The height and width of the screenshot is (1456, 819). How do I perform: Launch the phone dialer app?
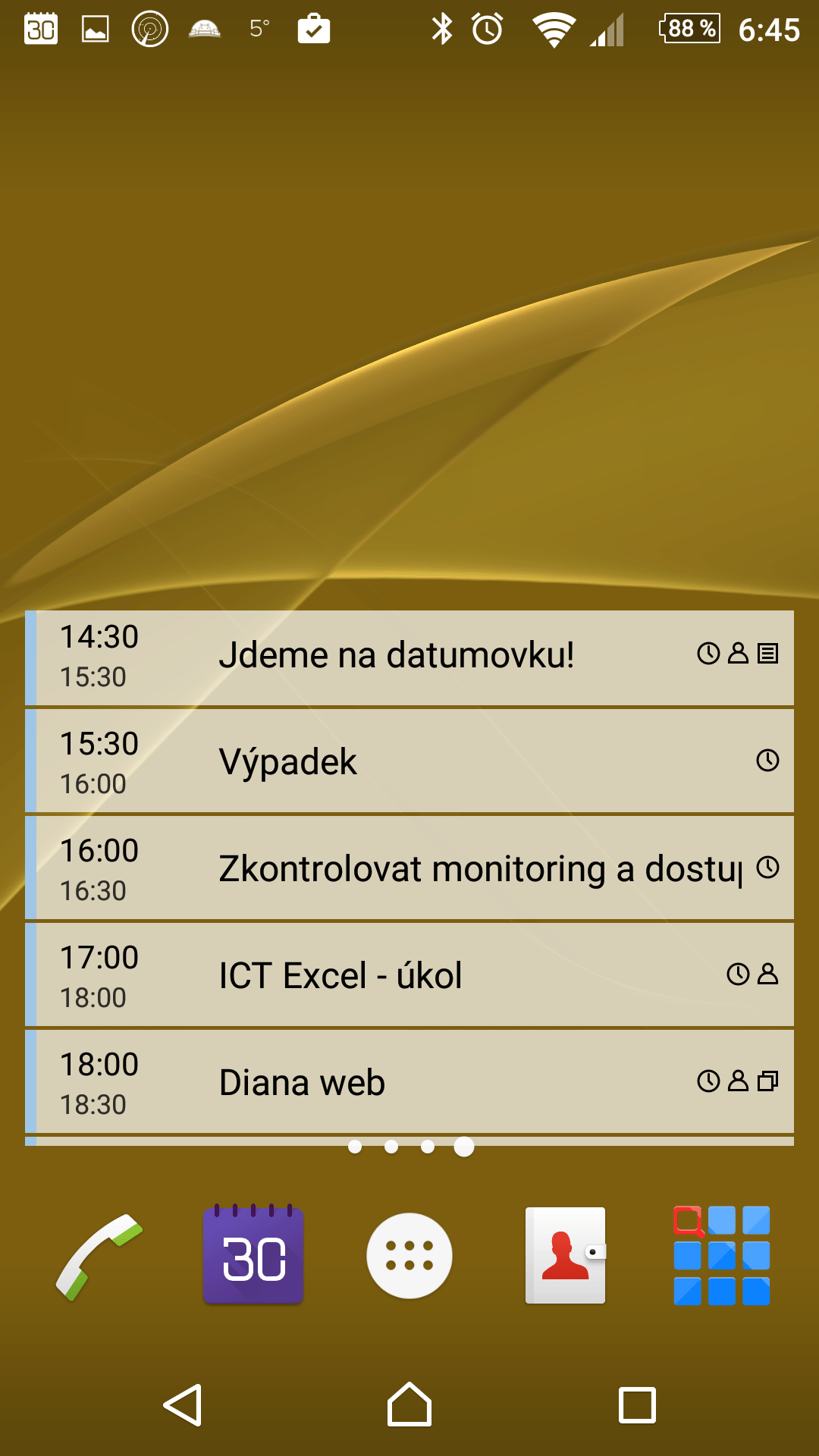coord(99,1257)
